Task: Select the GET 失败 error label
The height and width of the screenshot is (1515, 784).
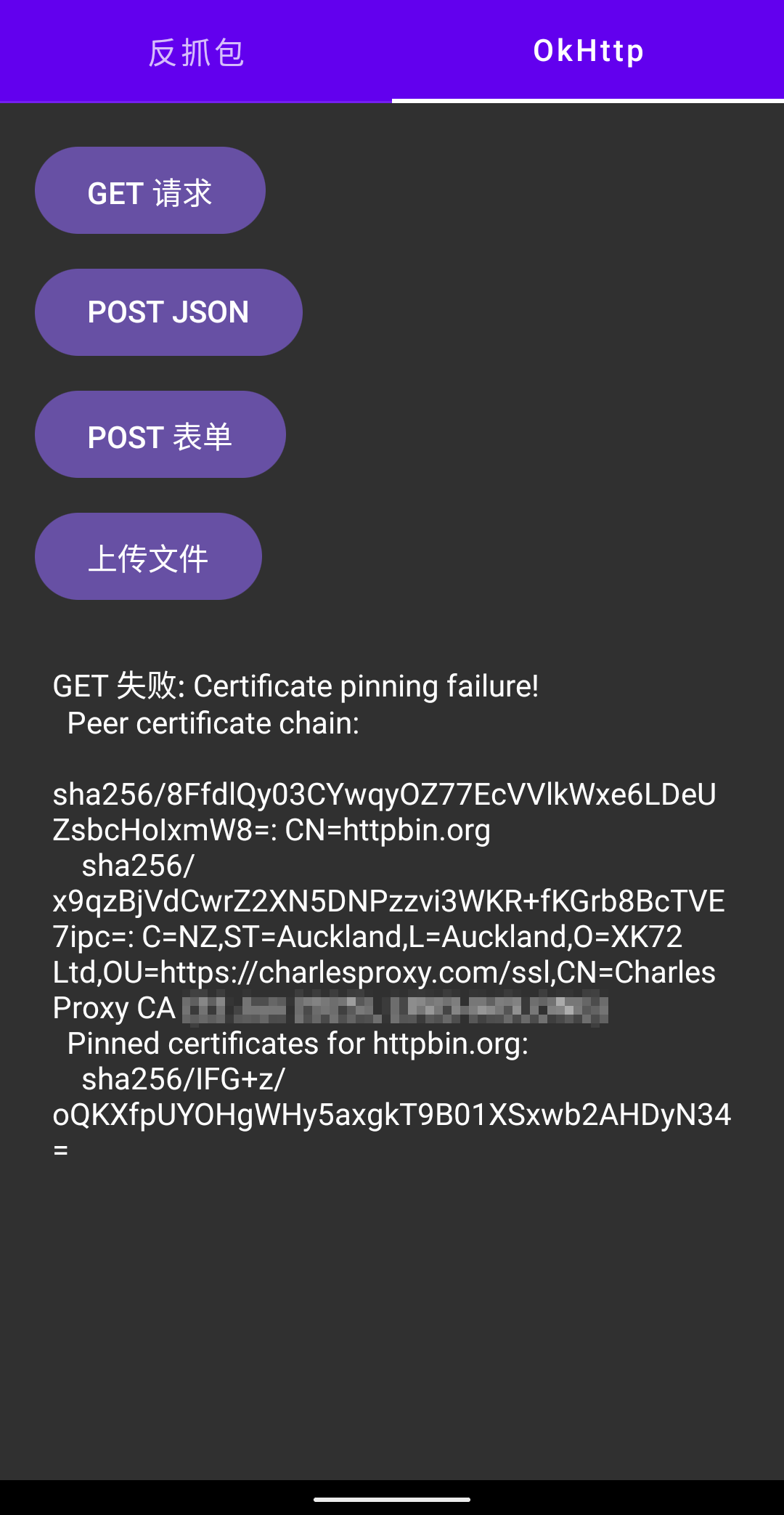Action: coord(116,686)
